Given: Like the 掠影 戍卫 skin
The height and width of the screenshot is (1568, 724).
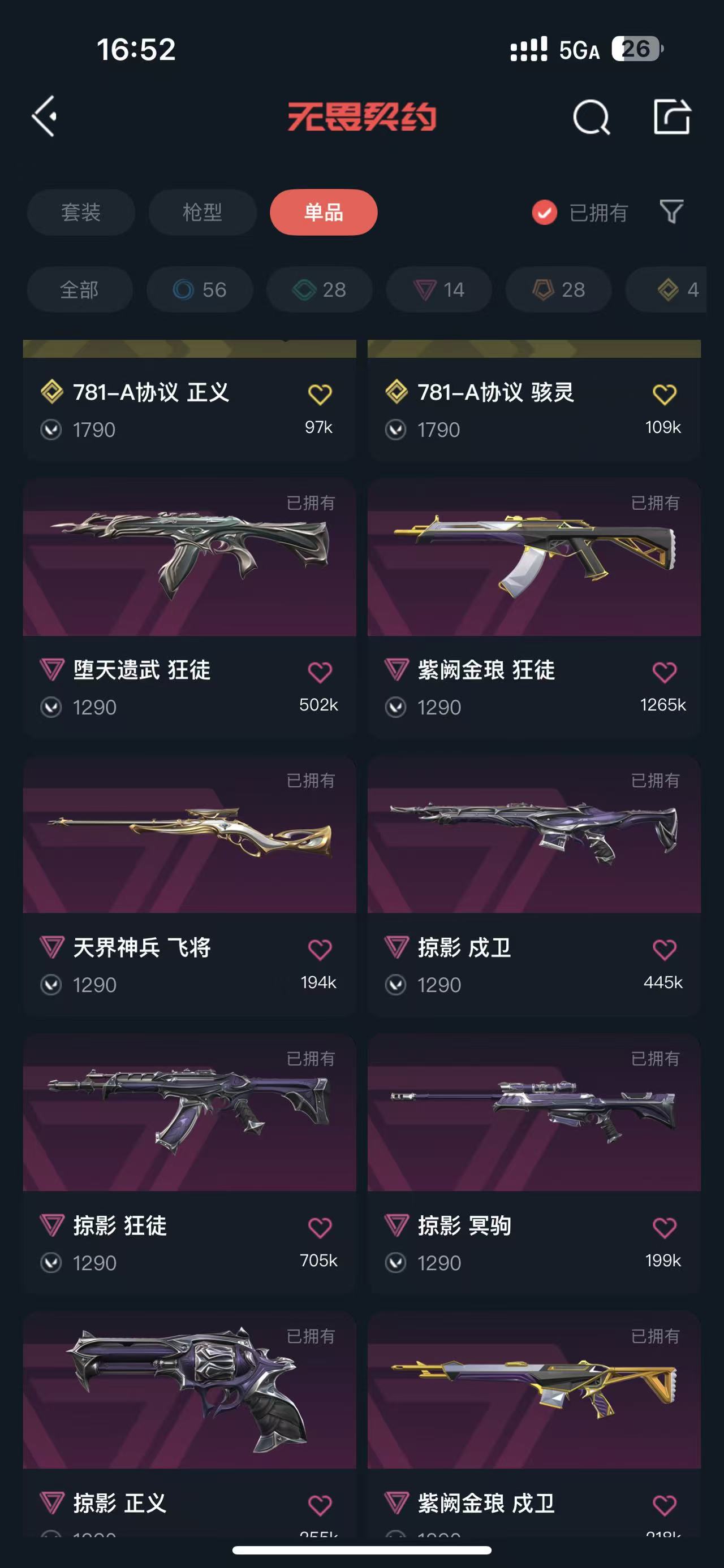Looking at the screenshot, I should (664, 950).
